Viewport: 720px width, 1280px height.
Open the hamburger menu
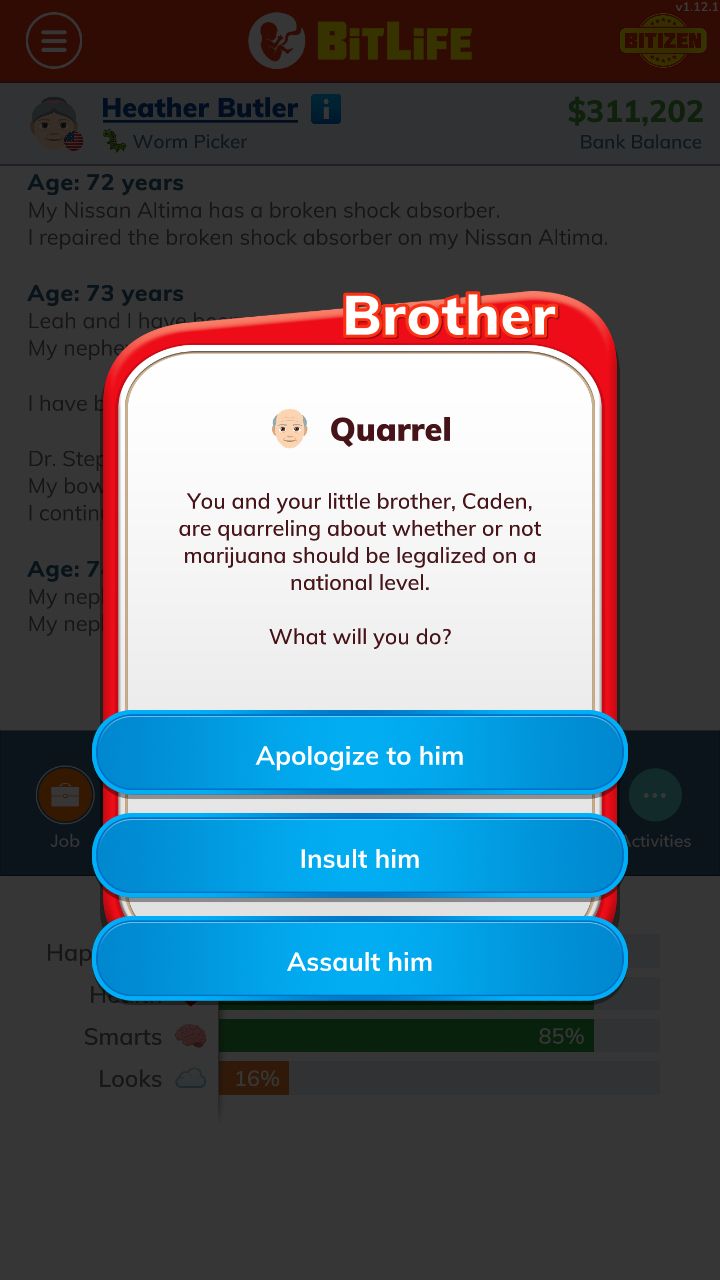coord(54,41)
